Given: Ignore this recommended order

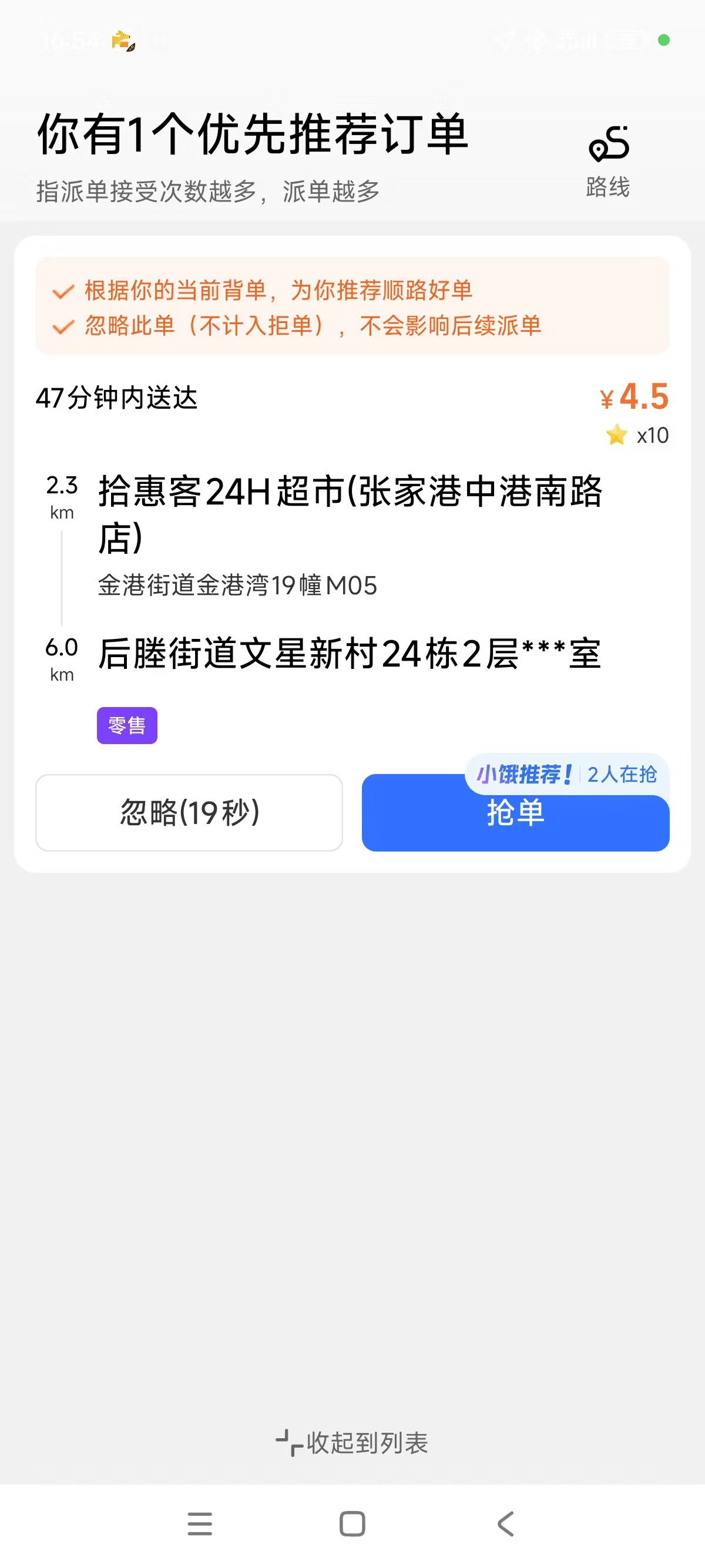Looking at the screenshot, I should 189,813.
